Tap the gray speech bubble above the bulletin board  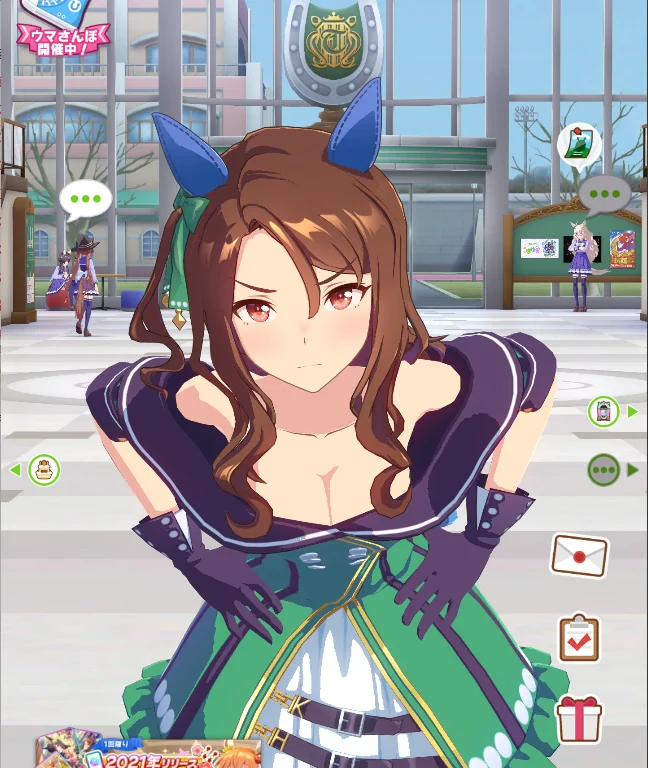tap(604, 195)
